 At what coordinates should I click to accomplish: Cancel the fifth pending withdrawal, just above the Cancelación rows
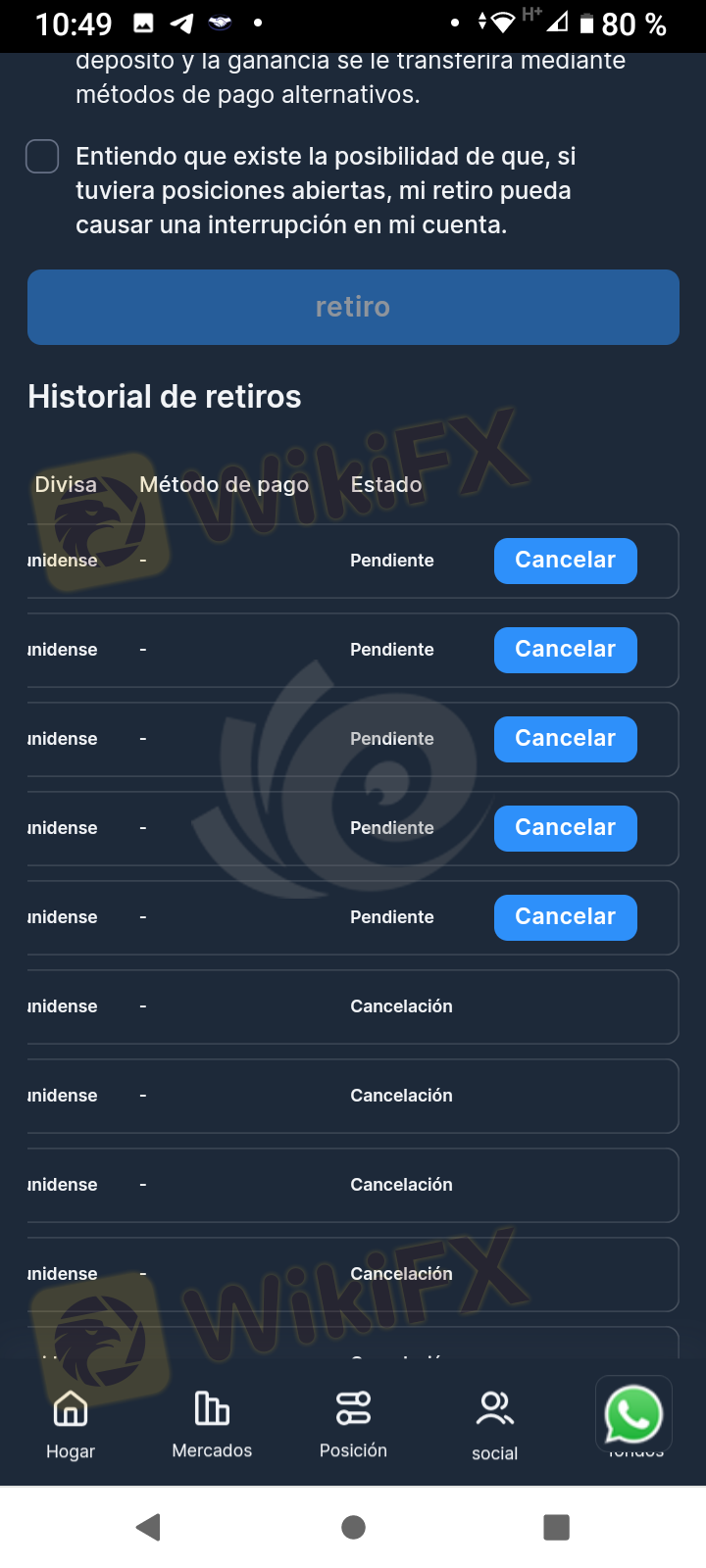(x=566, y=917)
